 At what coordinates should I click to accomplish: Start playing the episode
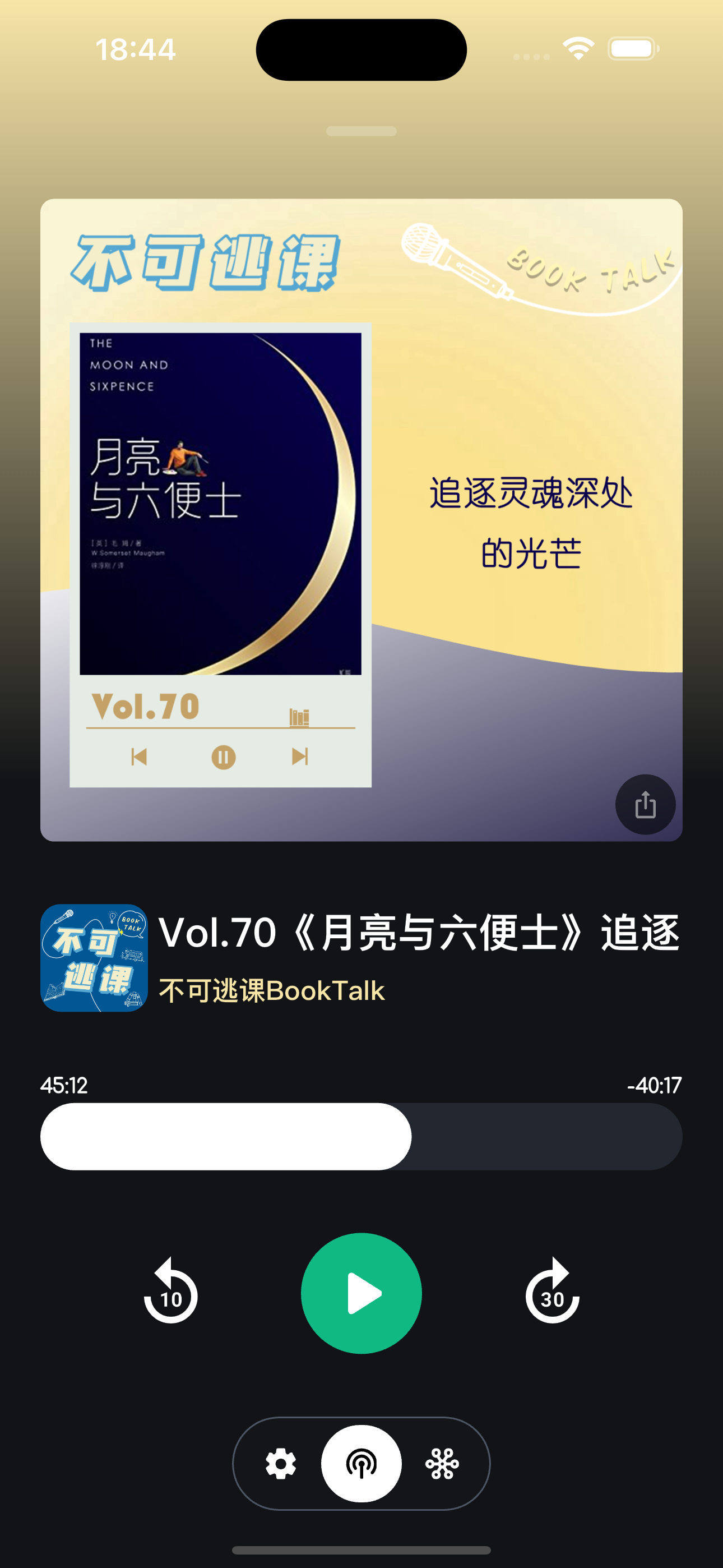pyautogui.click(x=361, y=1293)
